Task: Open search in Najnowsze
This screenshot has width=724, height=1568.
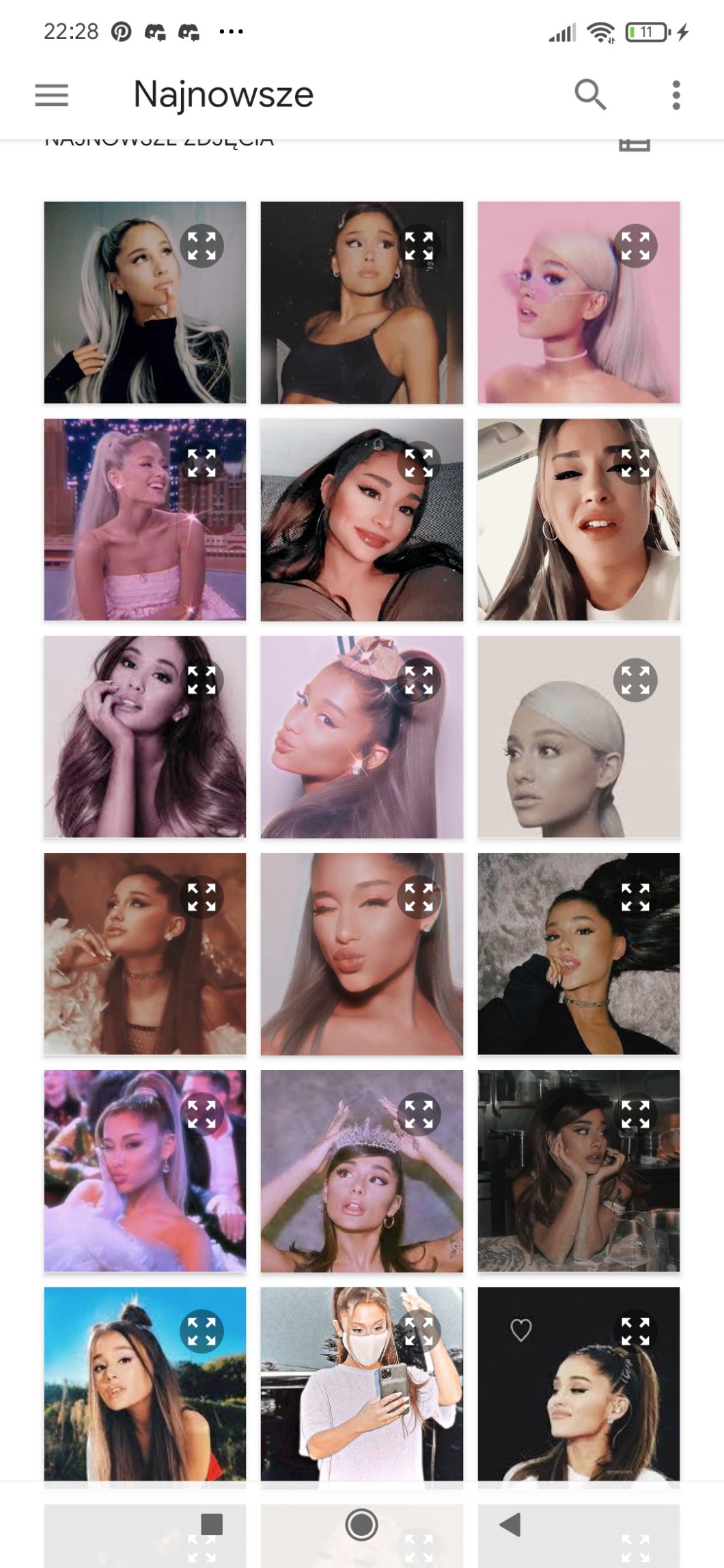Action: 590,94
